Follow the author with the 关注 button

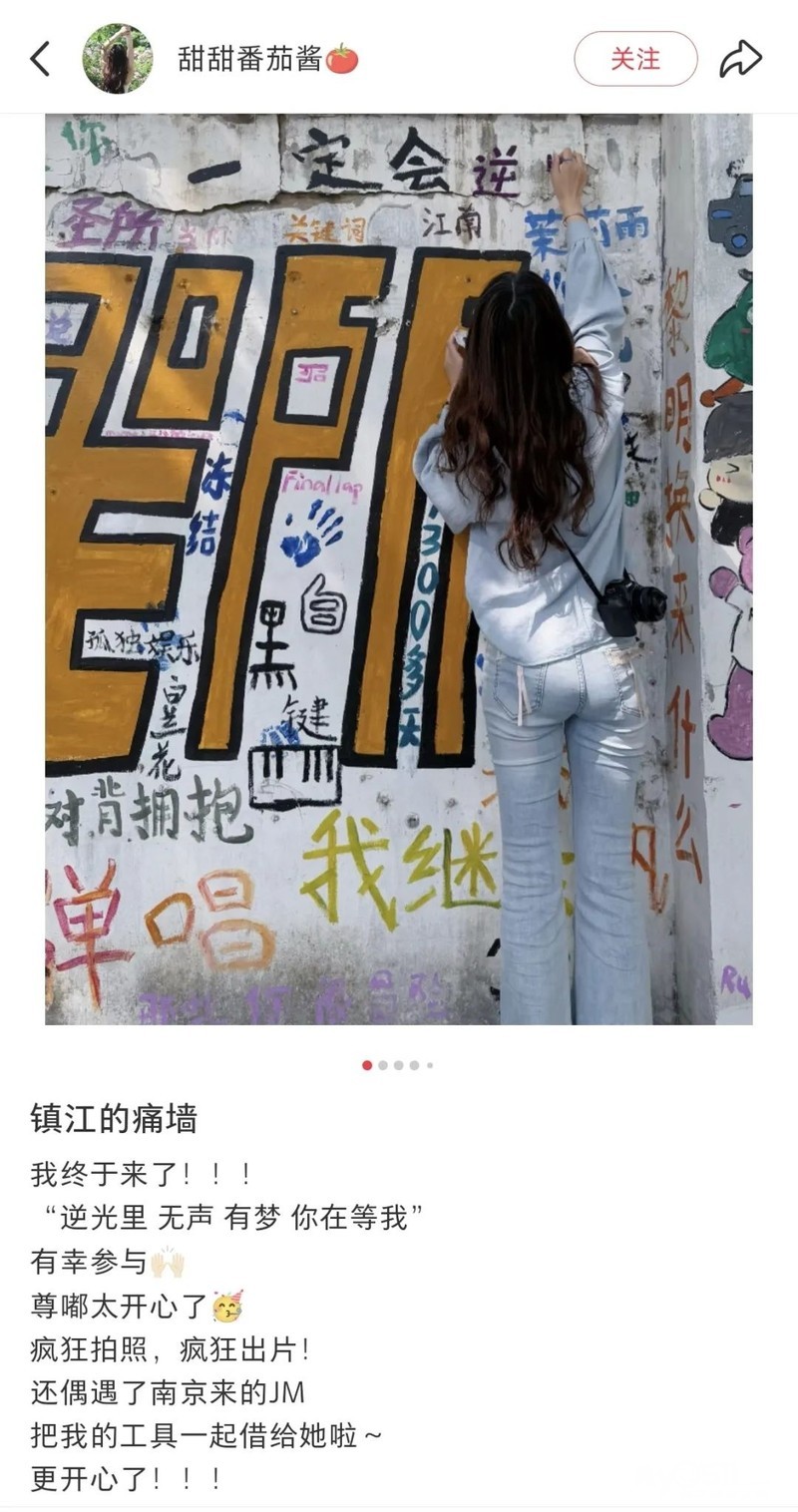(635, 59)
